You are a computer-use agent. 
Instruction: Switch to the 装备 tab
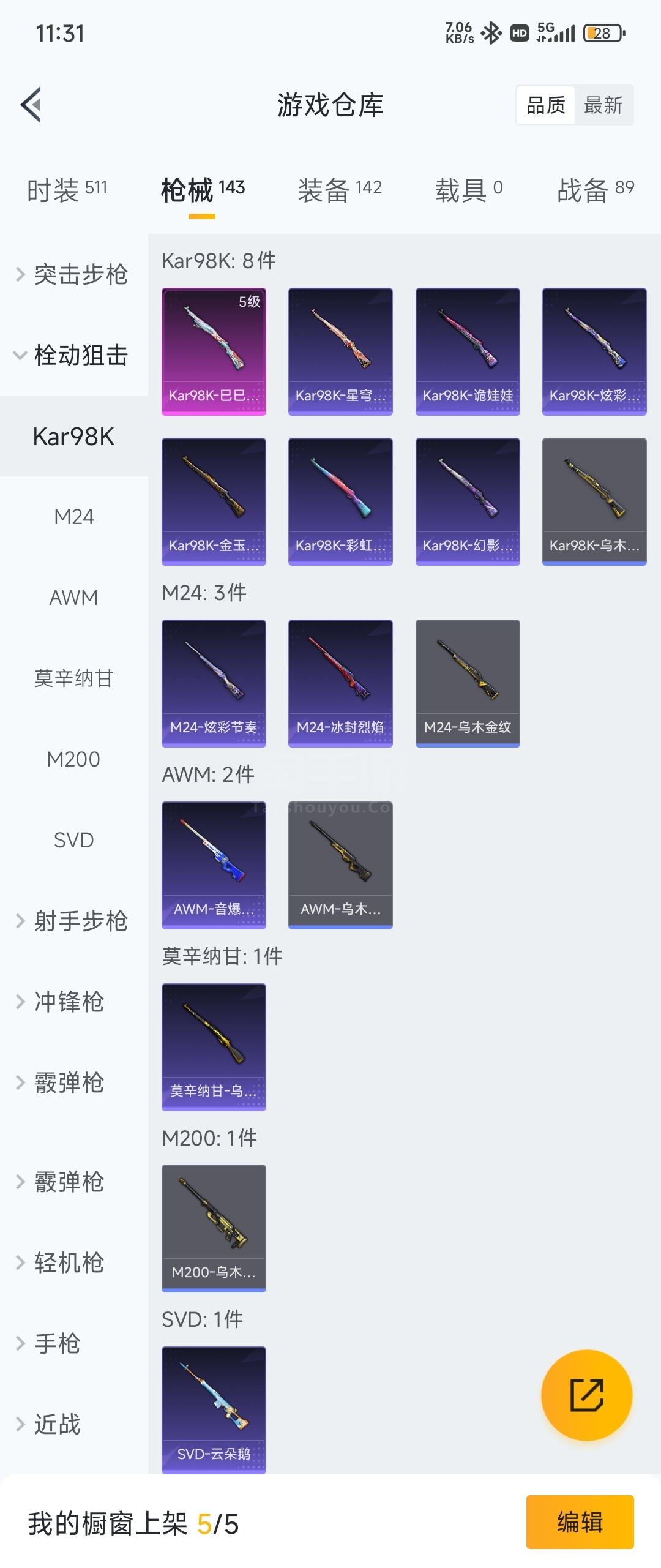(x=339, y=189)
